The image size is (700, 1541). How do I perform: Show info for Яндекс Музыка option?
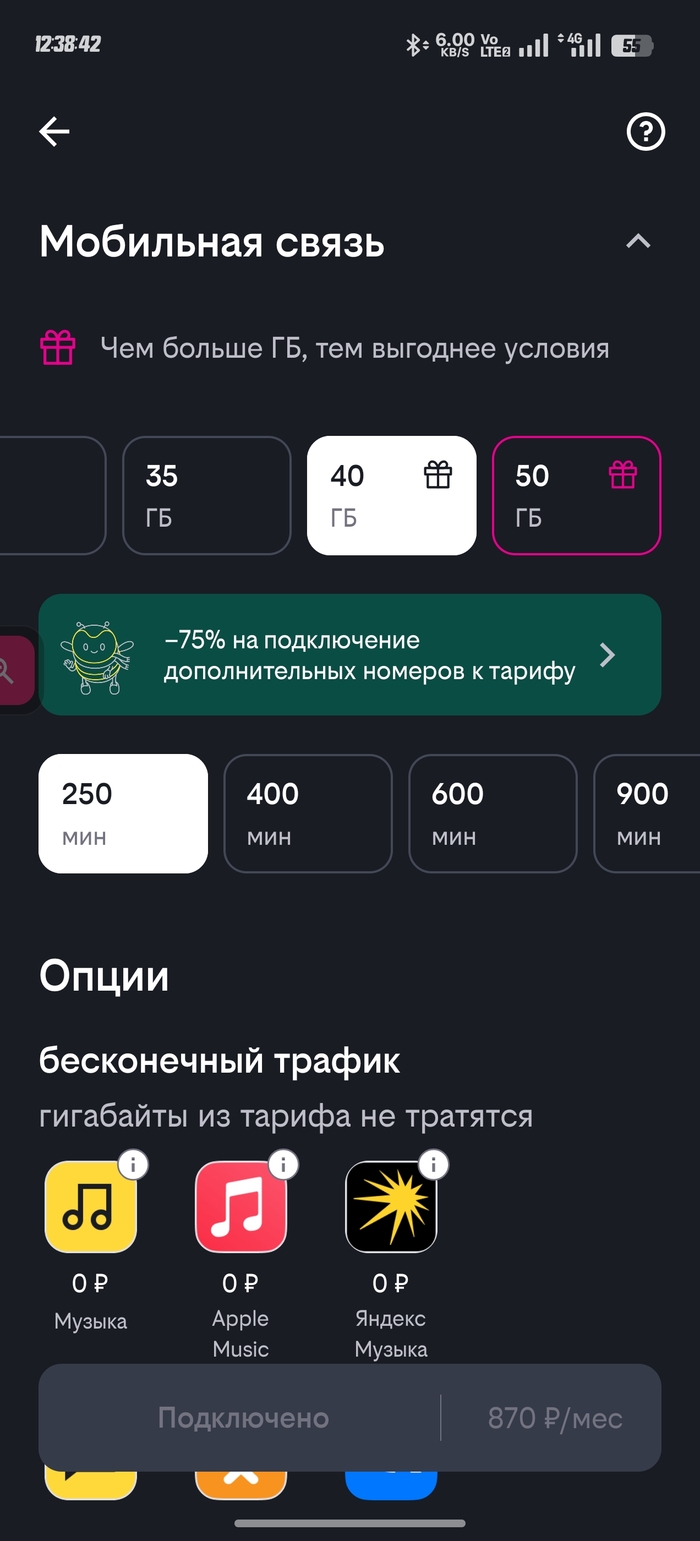coord(433,1165)
